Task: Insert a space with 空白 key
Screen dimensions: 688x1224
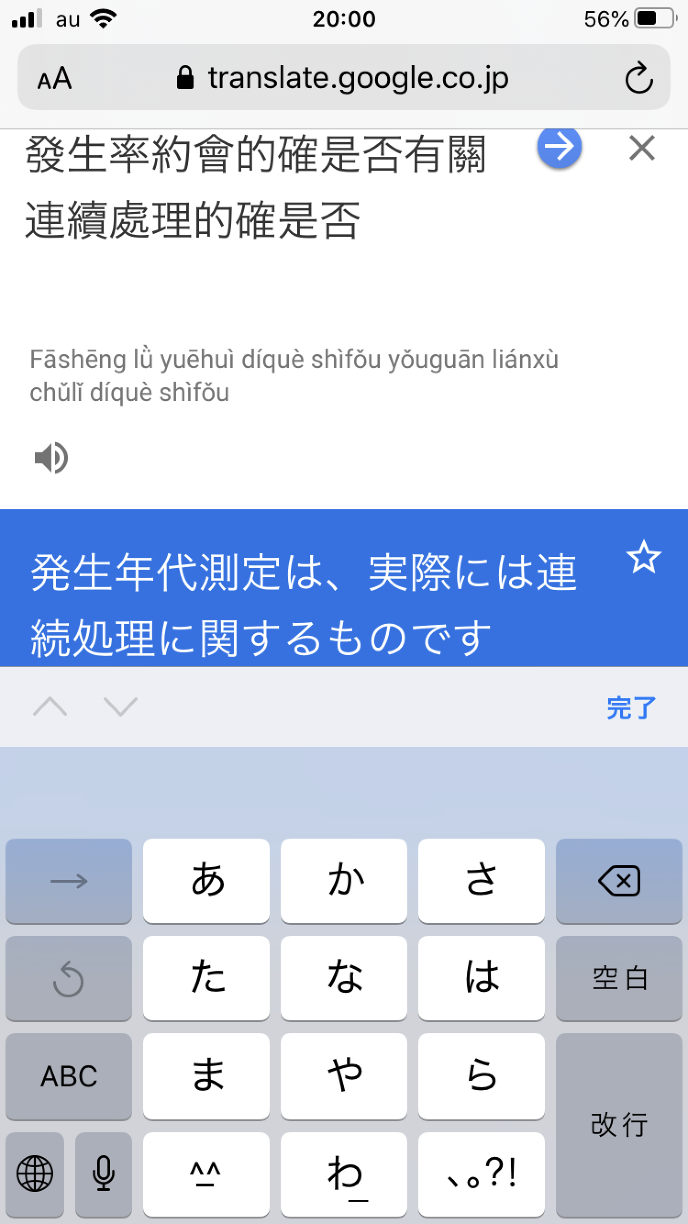Action: pyautogui.click(x=619, y=979)
